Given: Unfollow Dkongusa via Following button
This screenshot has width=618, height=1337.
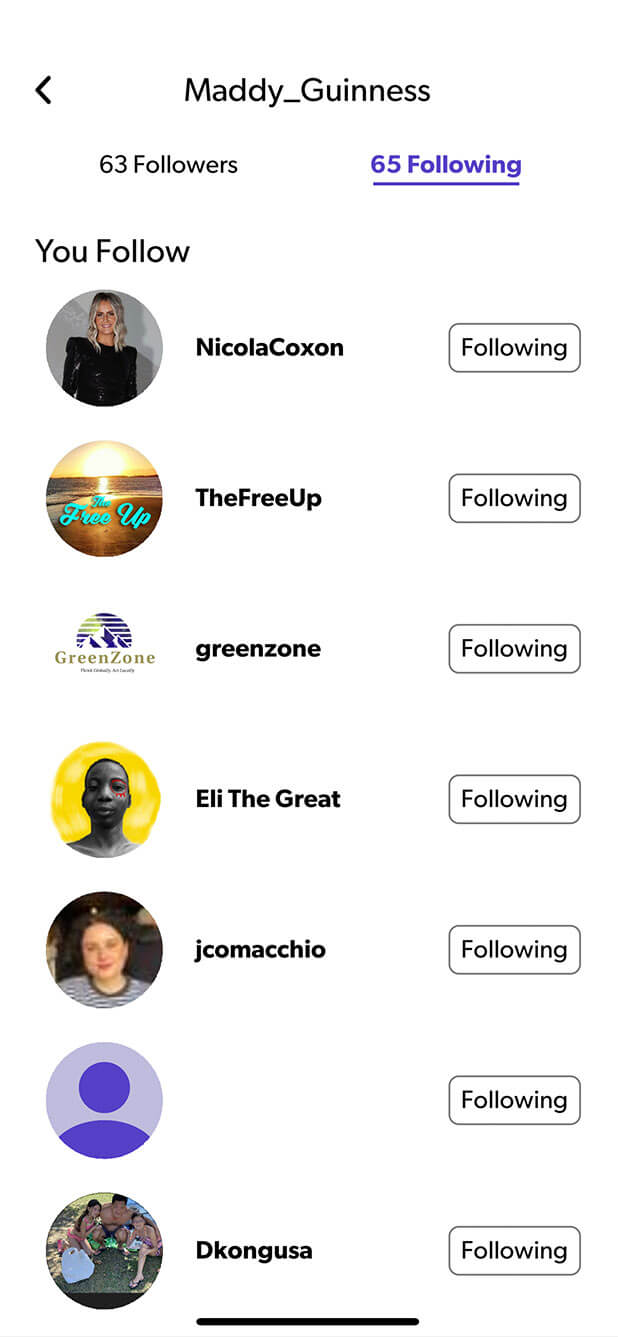Looking at the screenshot, I should click(514, 1251).
